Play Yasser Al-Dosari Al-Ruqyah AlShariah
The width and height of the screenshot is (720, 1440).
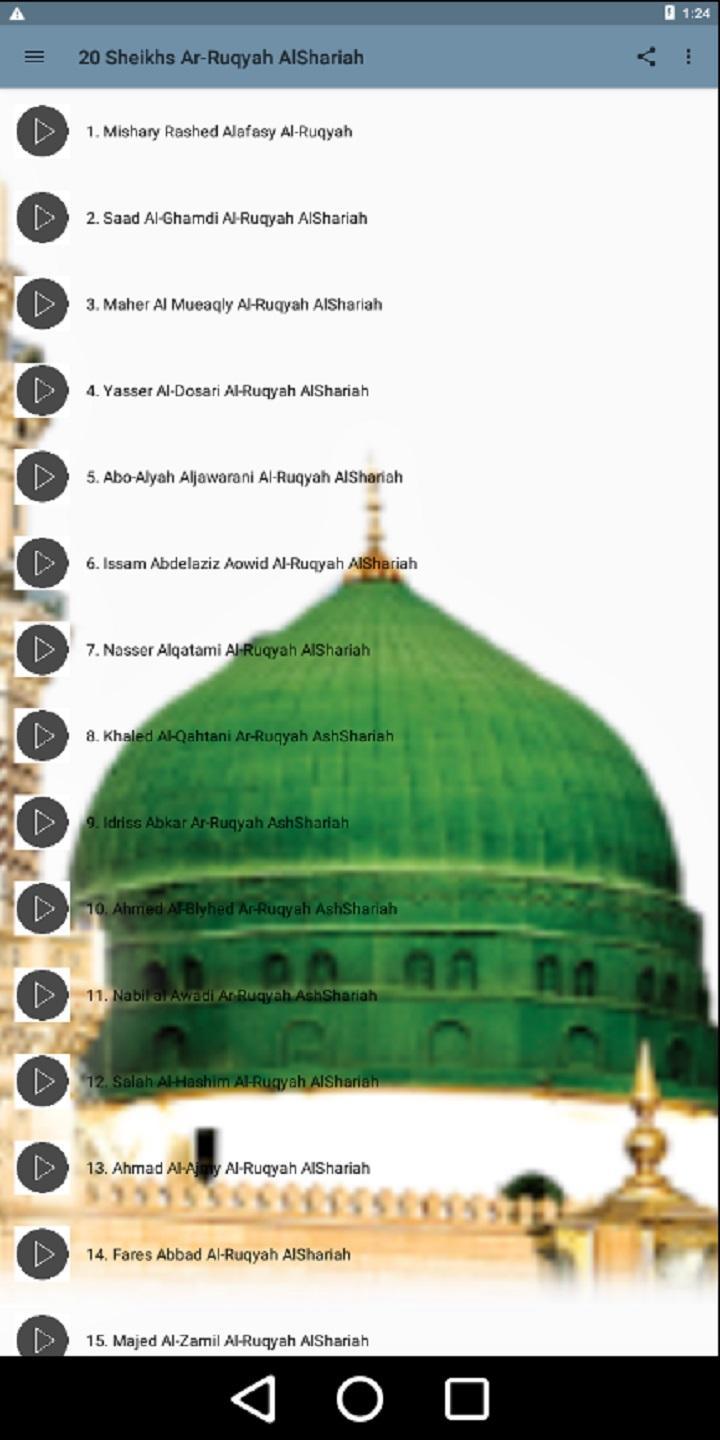(x=360, y=390)
